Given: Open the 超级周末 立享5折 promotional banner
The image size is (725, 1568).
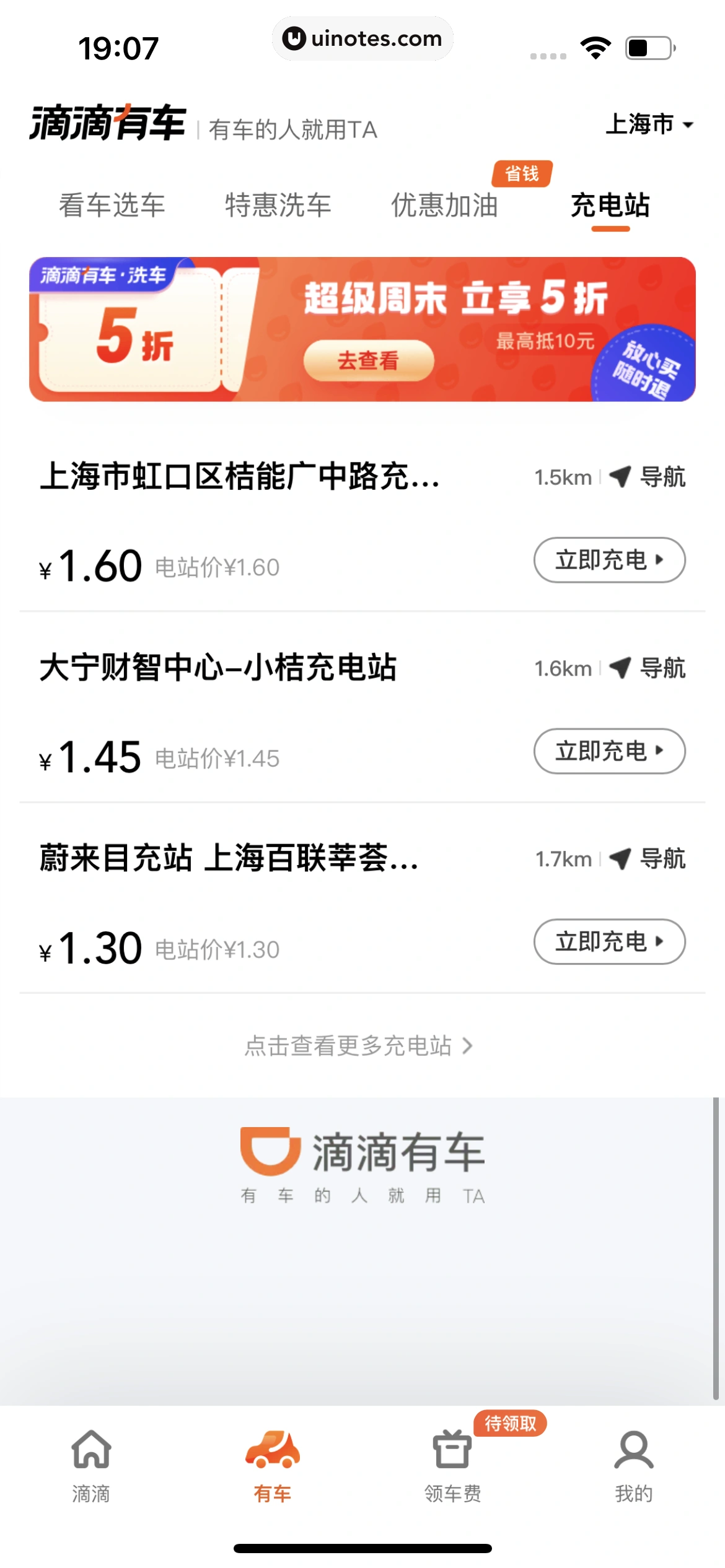Looking at the screenshot, I should [362, 329].
